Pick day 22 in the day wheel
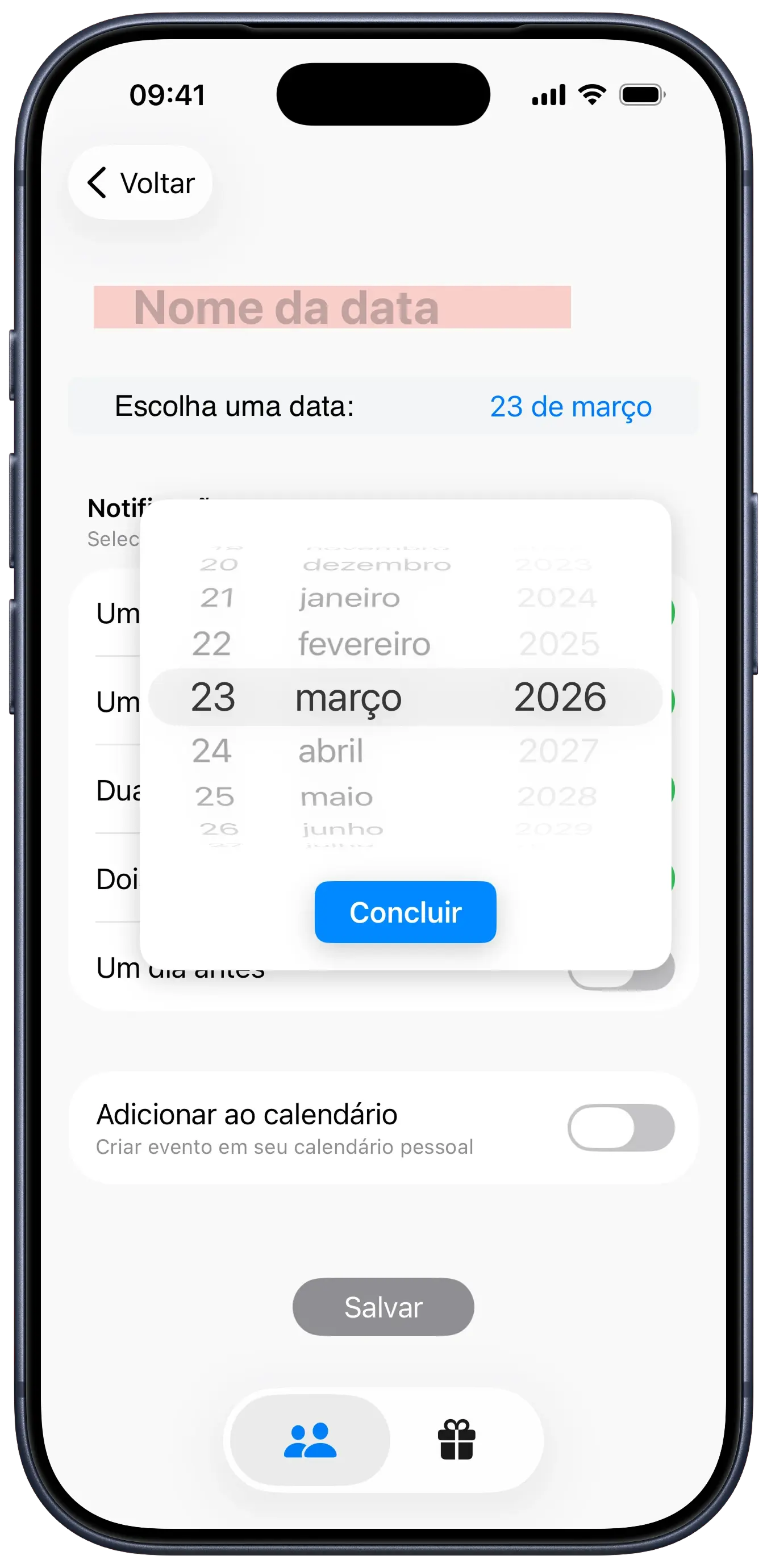 (x=212, y=644)
